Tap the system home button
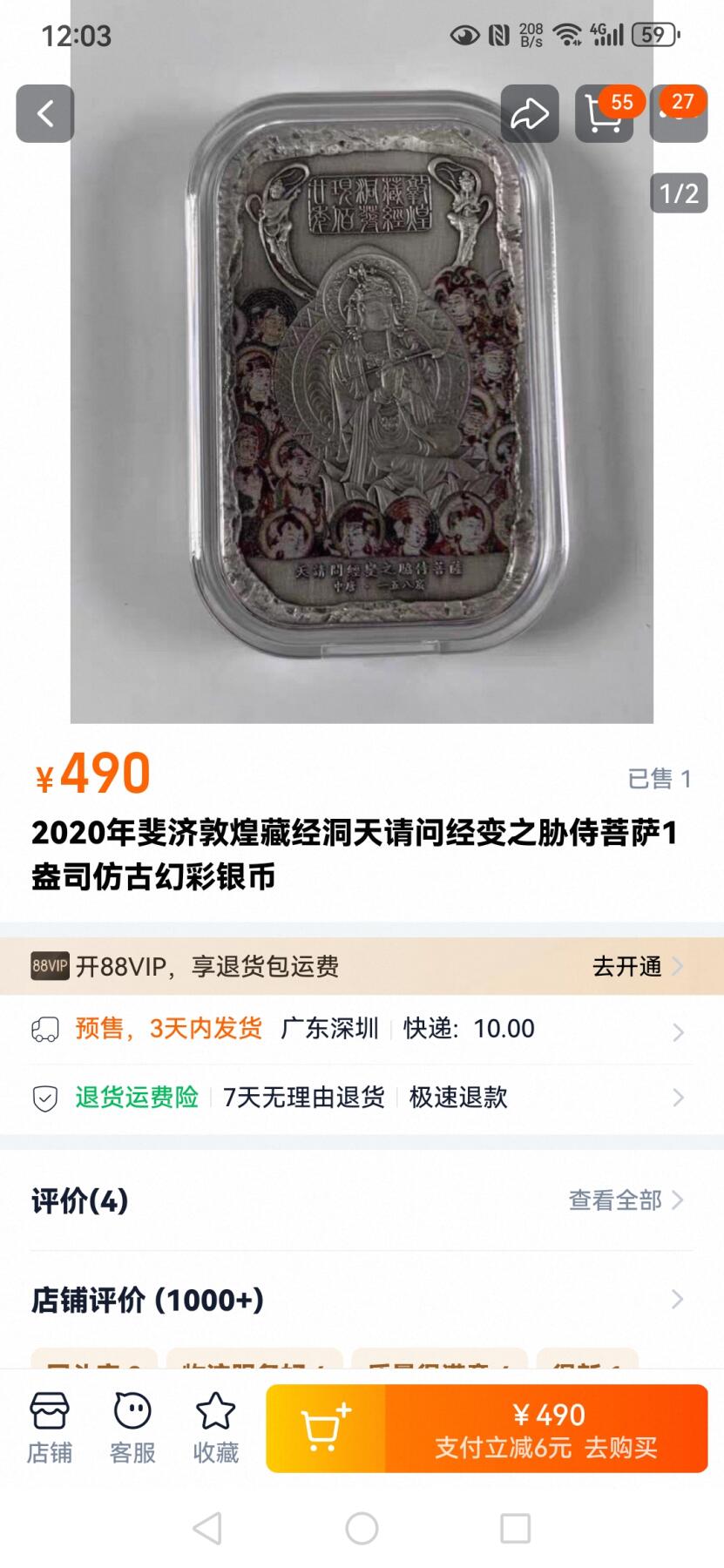Viewport: 724px width, 1568px height. coord(362,1528)
